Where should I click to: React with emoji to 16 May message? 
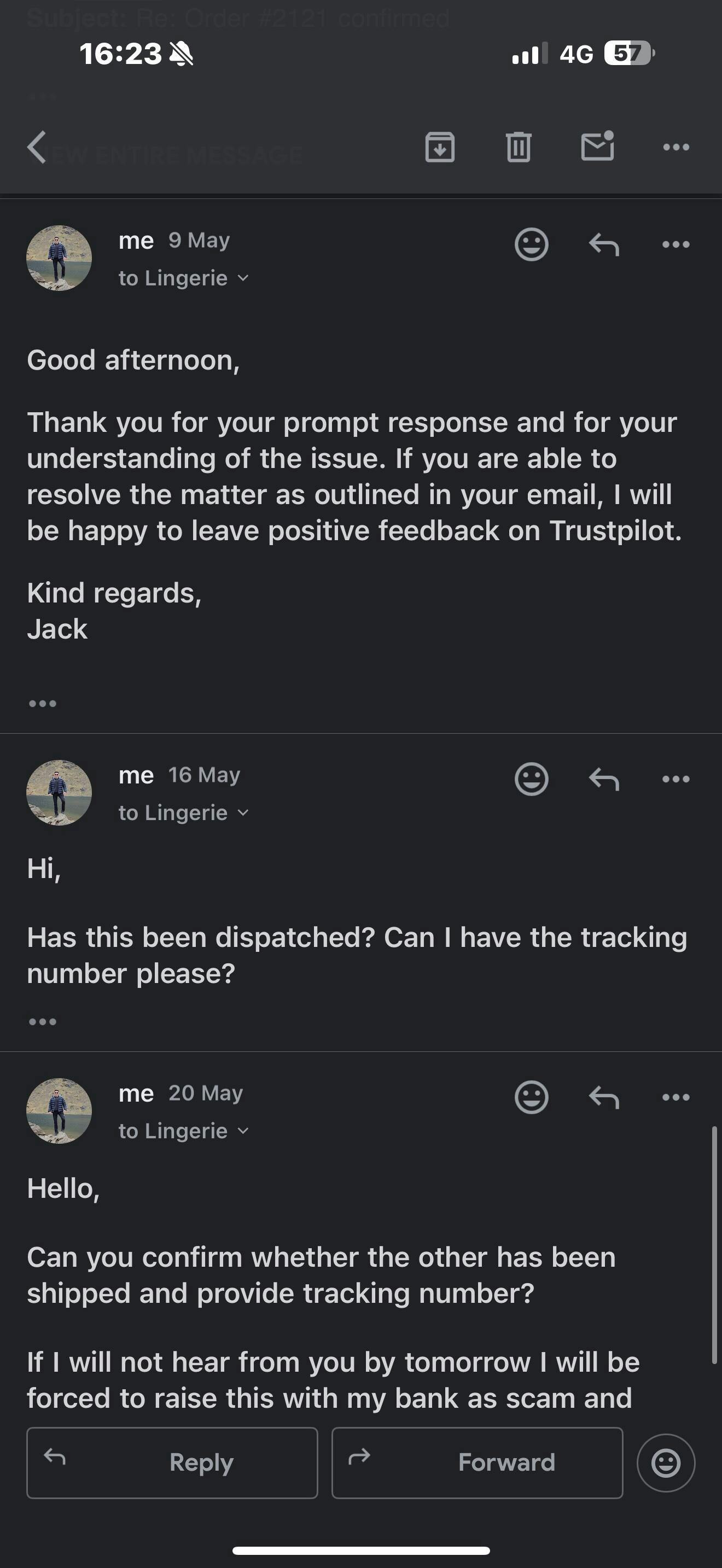pyautogui.click(x=532, y=779)
